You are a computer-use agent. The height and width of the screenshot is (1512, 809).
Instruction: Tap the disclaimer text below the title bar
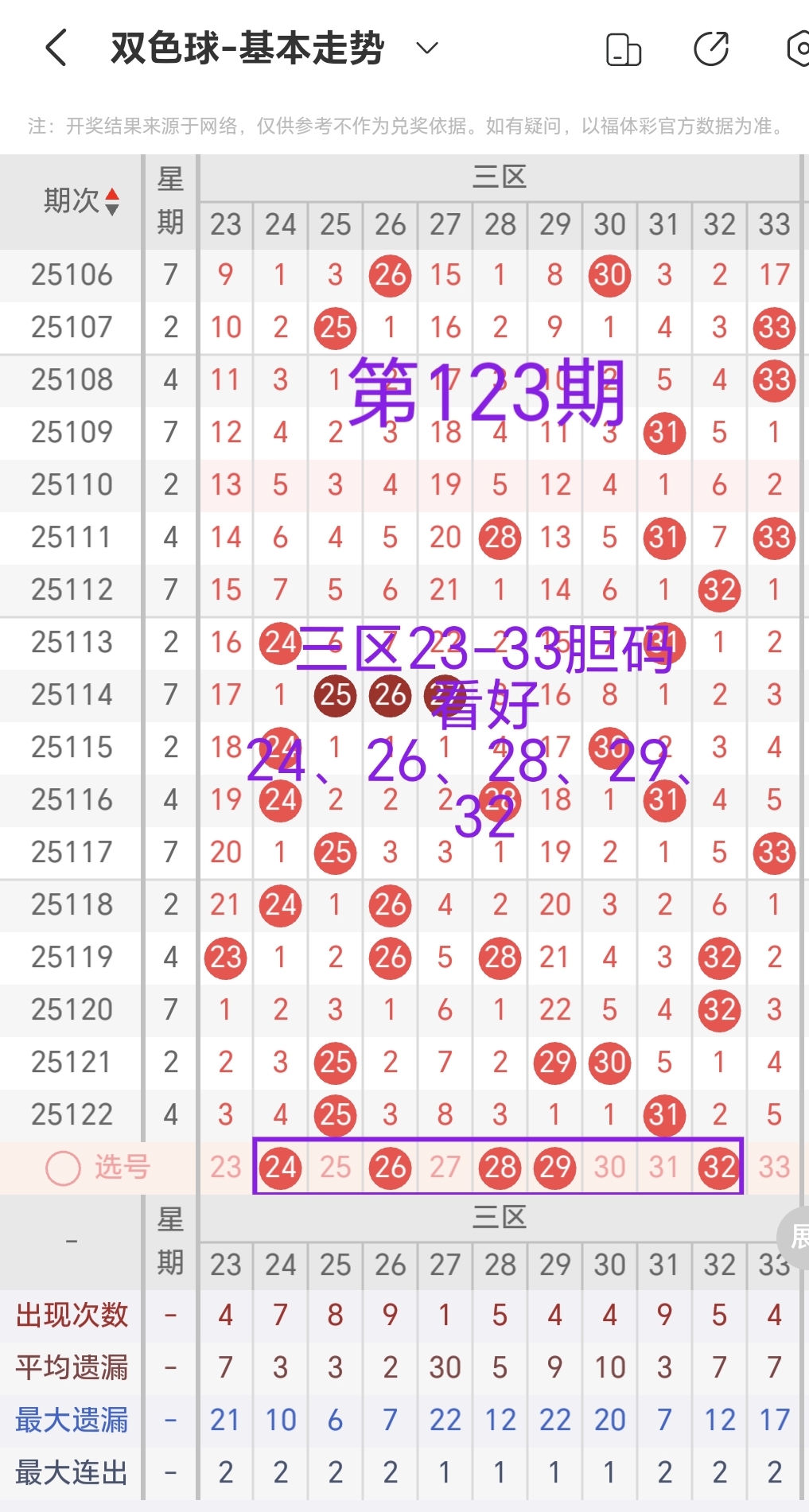click(x=404, y=125)
